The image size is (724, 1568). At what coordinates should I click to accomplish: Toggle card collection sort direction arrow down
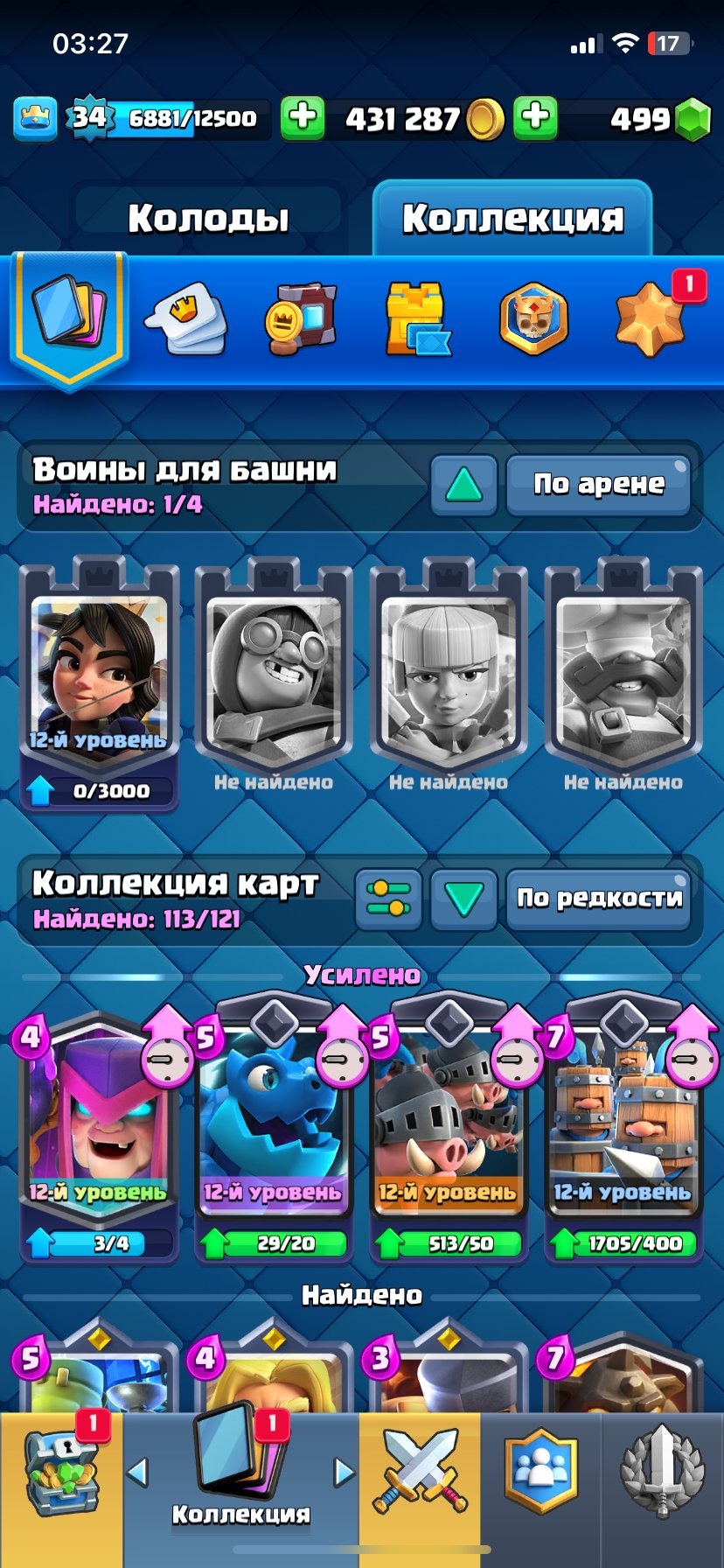pos(463,899)
